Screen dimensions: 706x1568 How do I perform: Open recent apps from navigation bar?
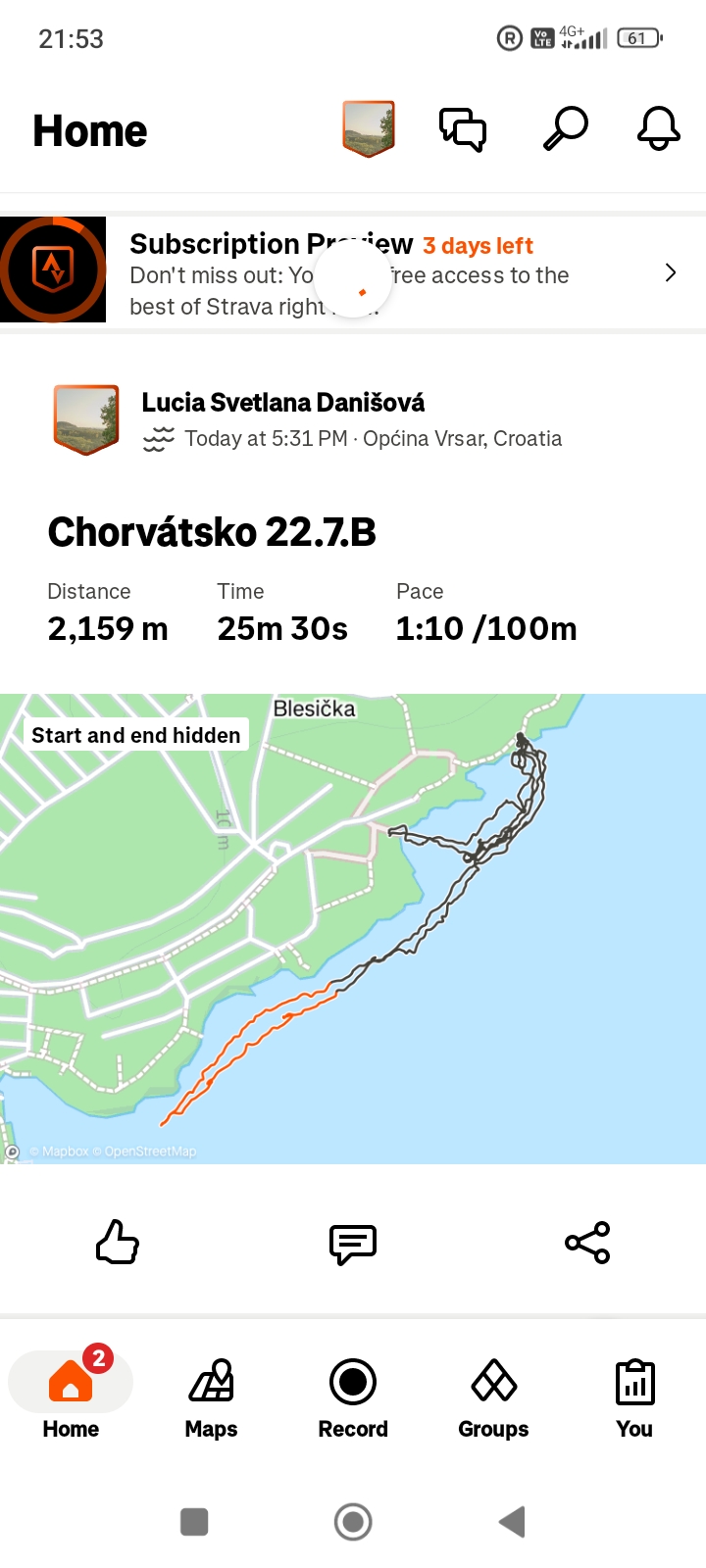point(194,1522)
